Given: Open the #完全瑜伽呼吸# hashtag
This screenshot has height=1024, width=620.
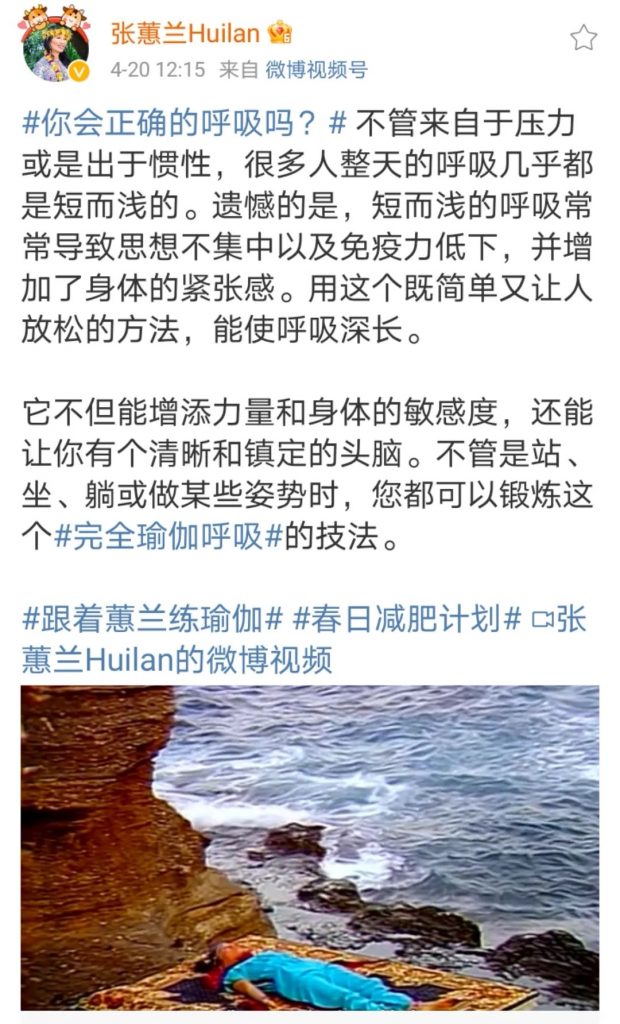Looking at the screenshot, I should pyautogui.click(x=167, y=537).
